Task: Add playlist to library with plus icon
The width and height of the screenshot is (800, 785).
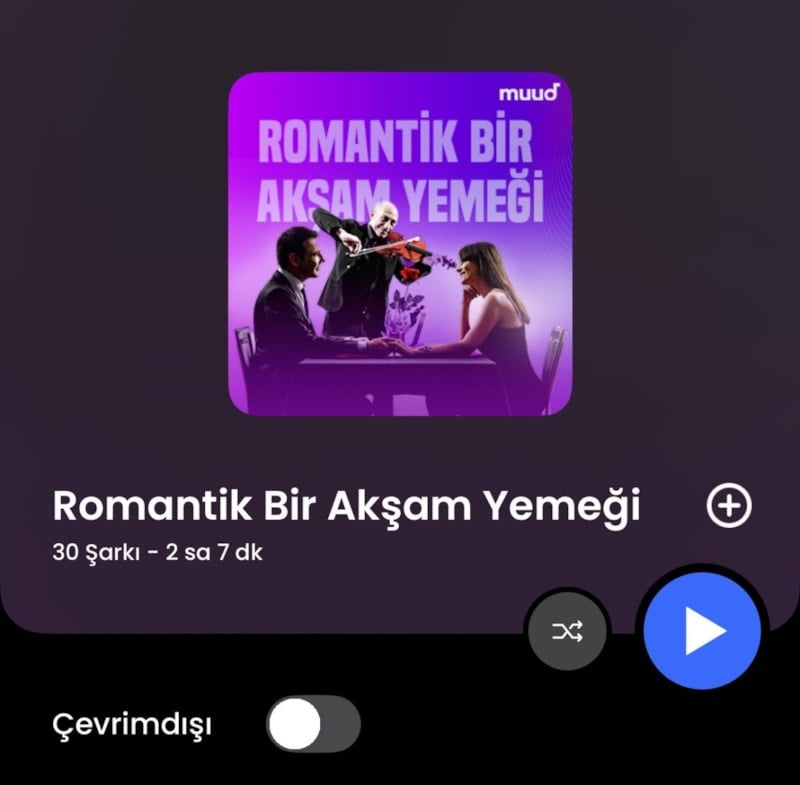Action: [x=728, y=506]
